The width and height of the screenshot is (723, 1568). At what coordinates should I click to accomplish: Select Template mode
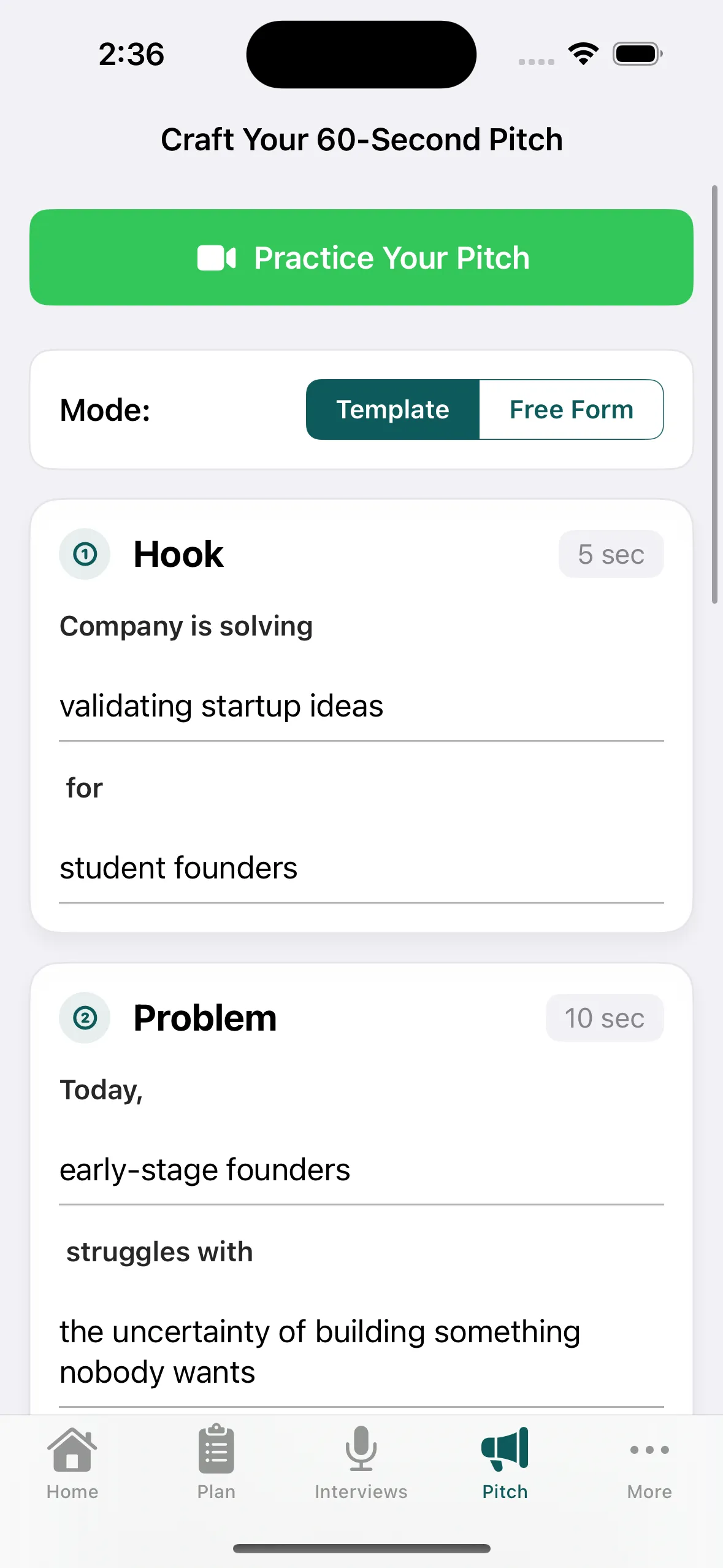[392, 409]
